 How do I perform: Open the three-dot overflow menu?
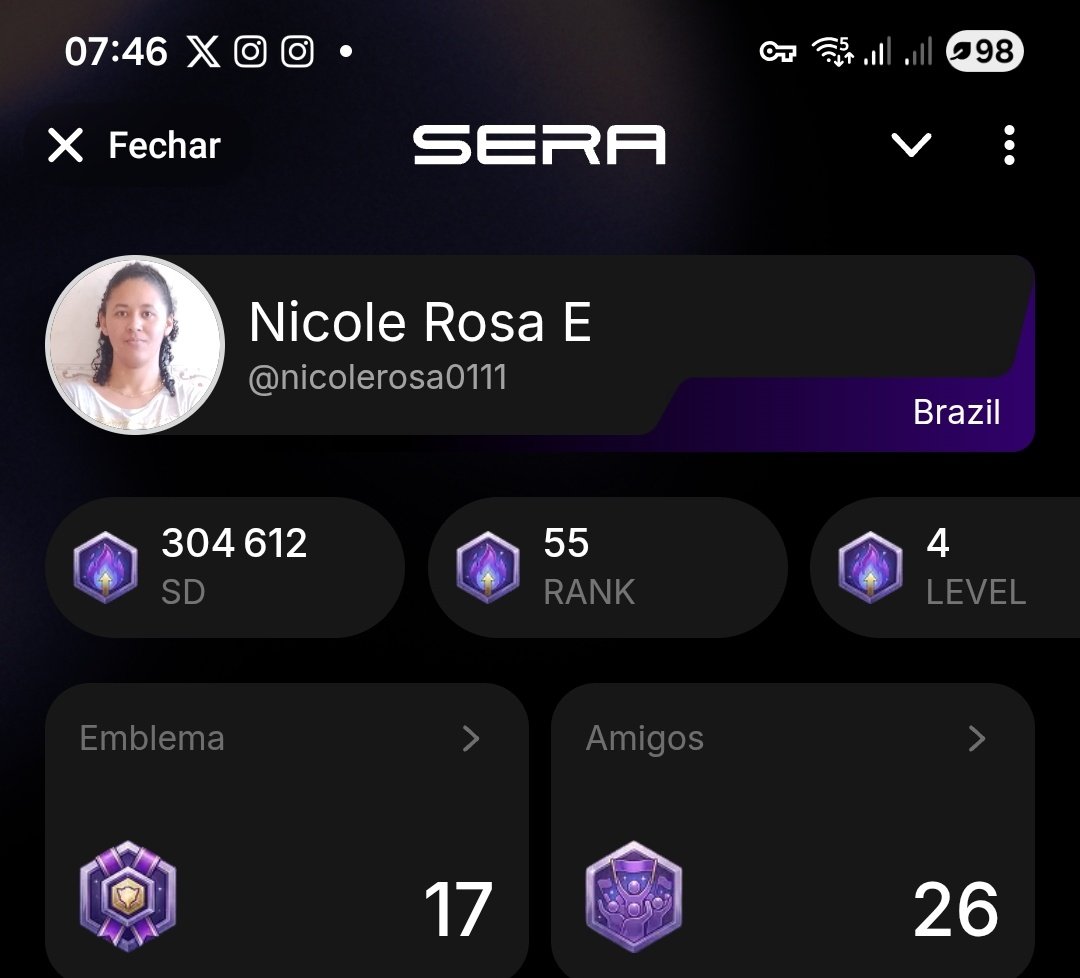[1008, 146]
